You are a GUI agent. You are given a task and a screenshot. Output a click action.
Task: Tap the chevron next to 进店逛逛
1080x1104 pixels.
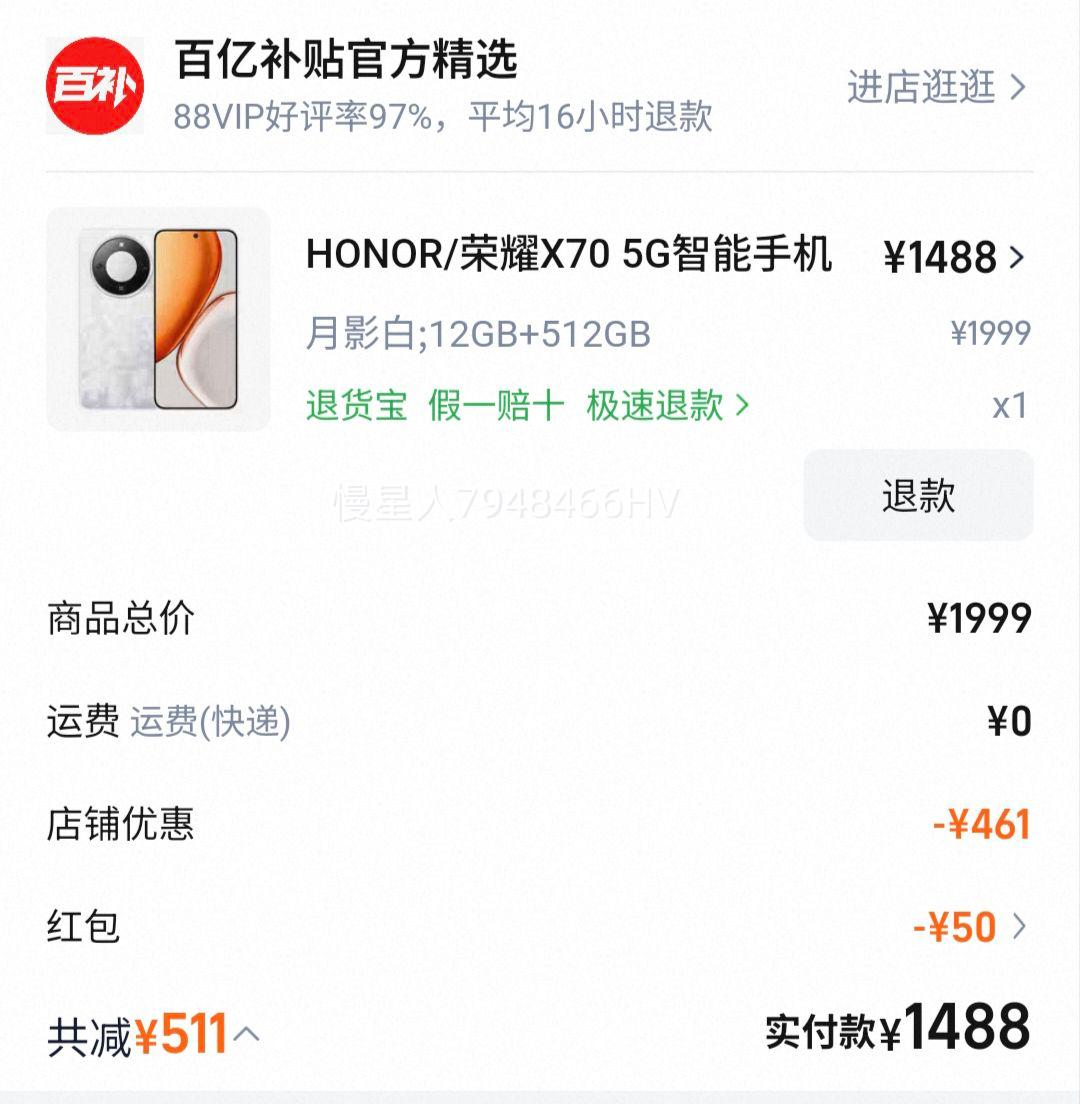point(1018,88)
